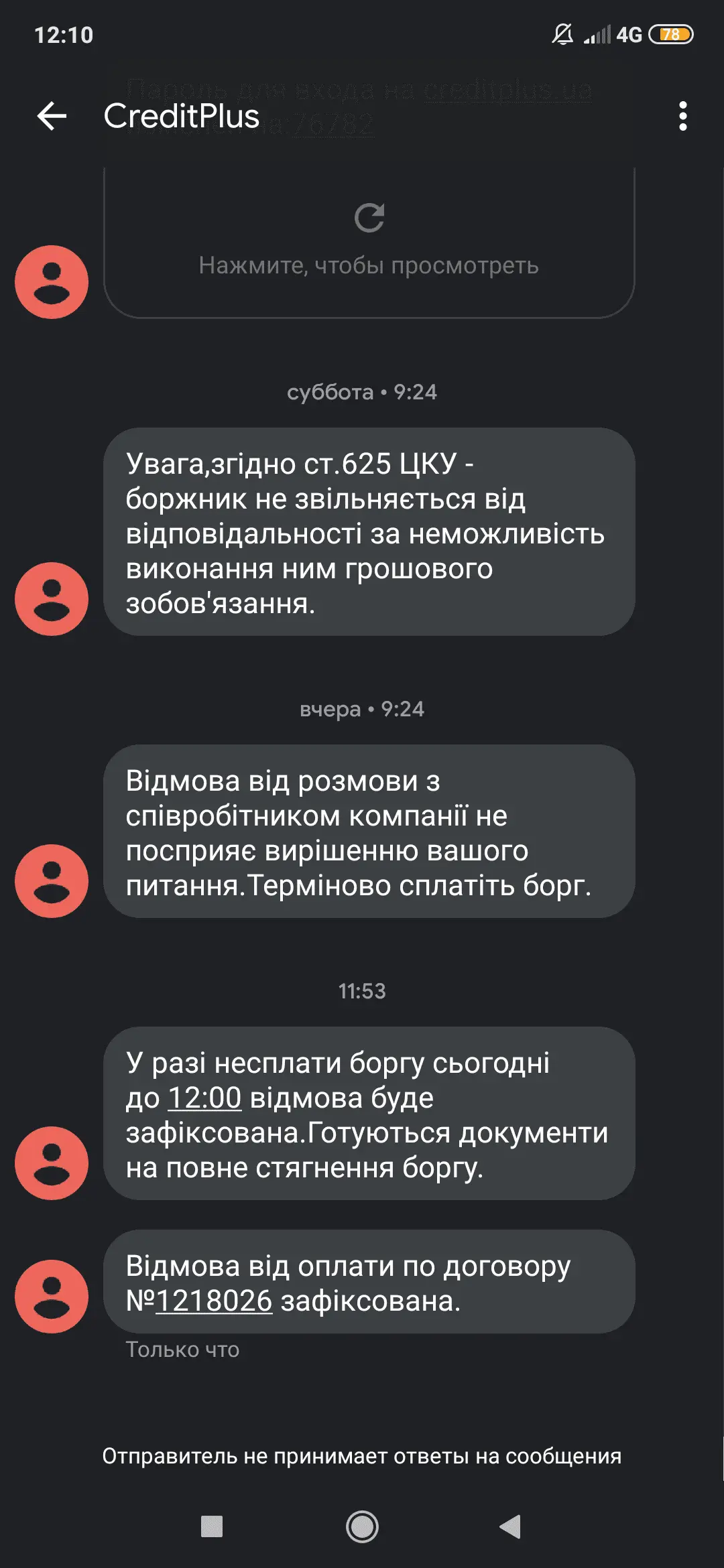Image resolution: width=724 pixels, height=1568 pixels.
Task: Open the three-dot overflow menu
Action: point(682,116)
